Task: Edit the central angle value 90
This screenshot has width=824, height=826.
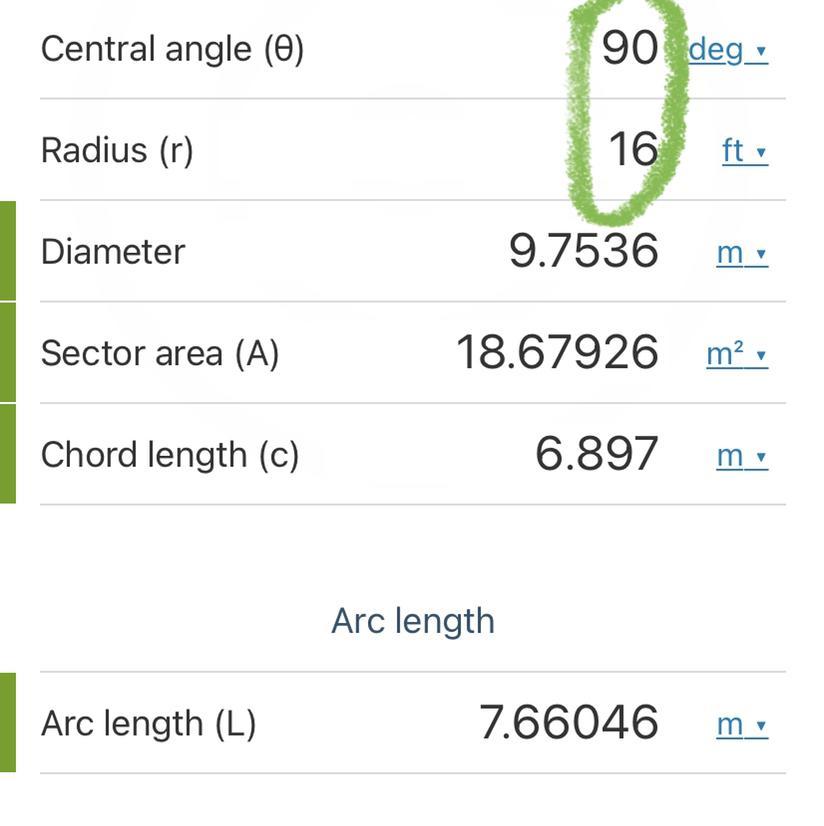Action: [x=629, y=48]
